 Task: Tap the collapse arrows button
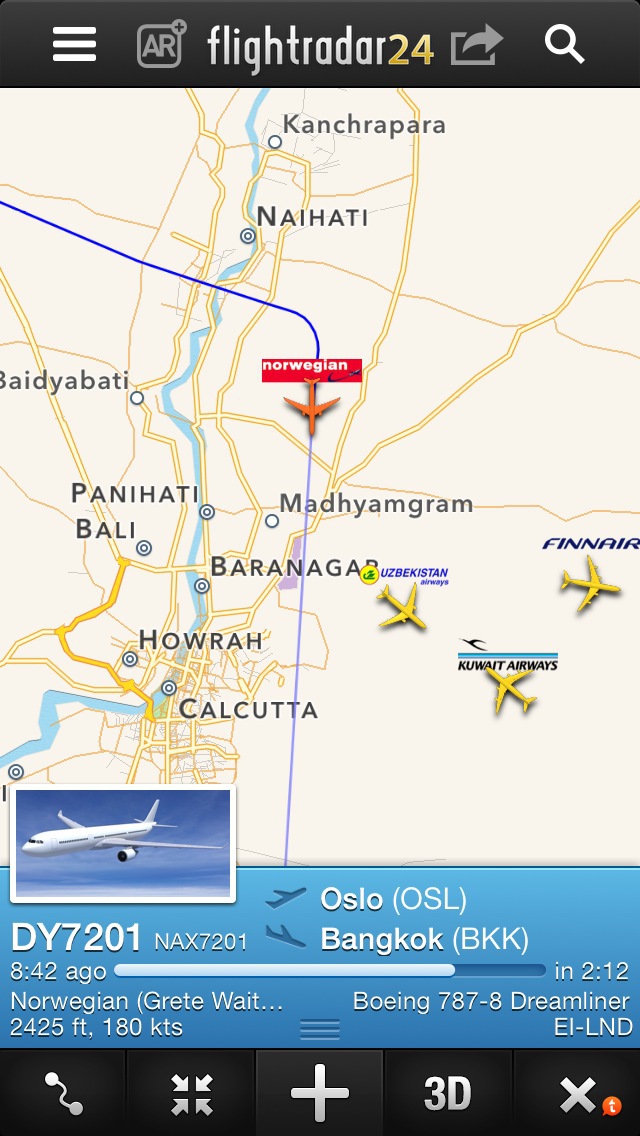[x=191, y=1094]
